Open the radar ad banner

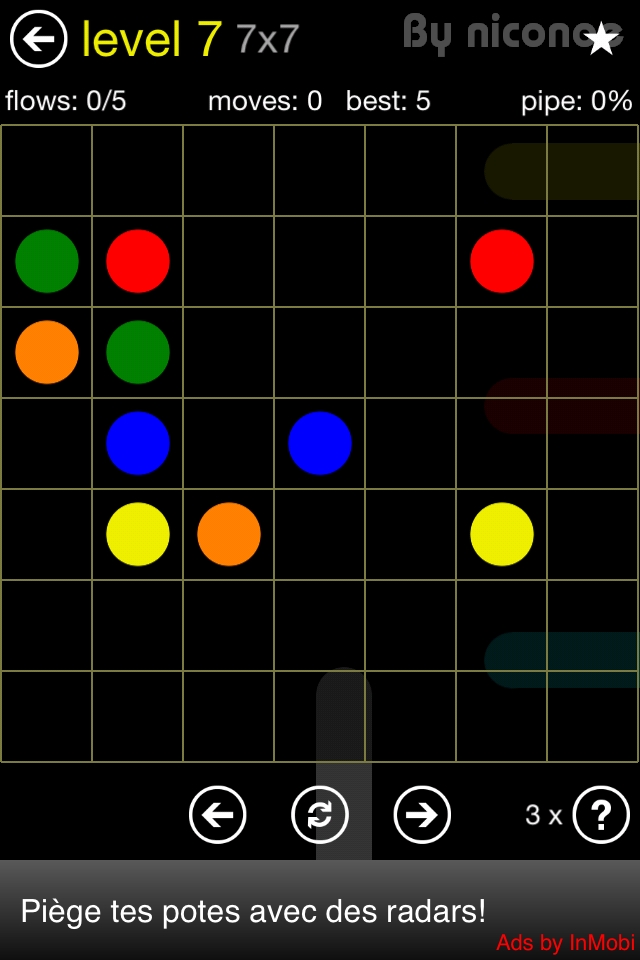pos(320,910)
